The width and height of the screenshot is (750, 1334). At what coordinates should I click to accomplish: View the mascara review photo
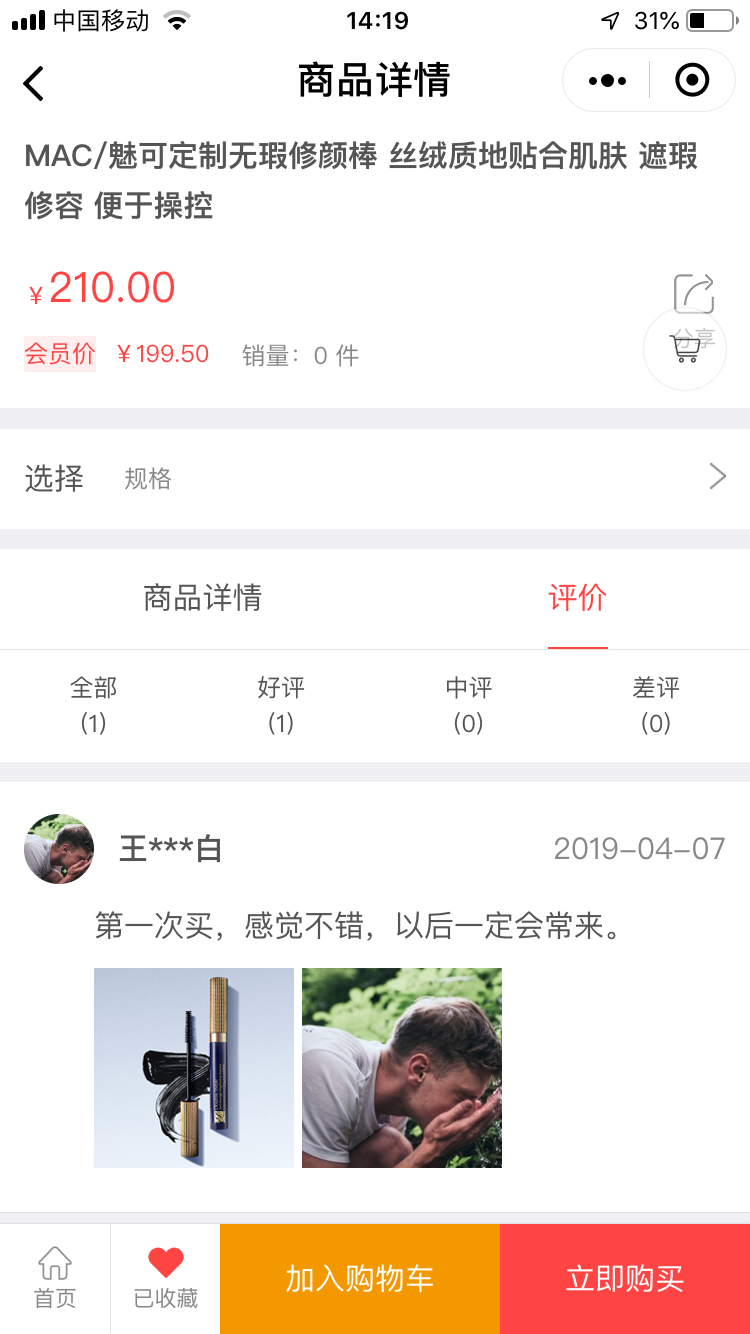pos(194,1068)
